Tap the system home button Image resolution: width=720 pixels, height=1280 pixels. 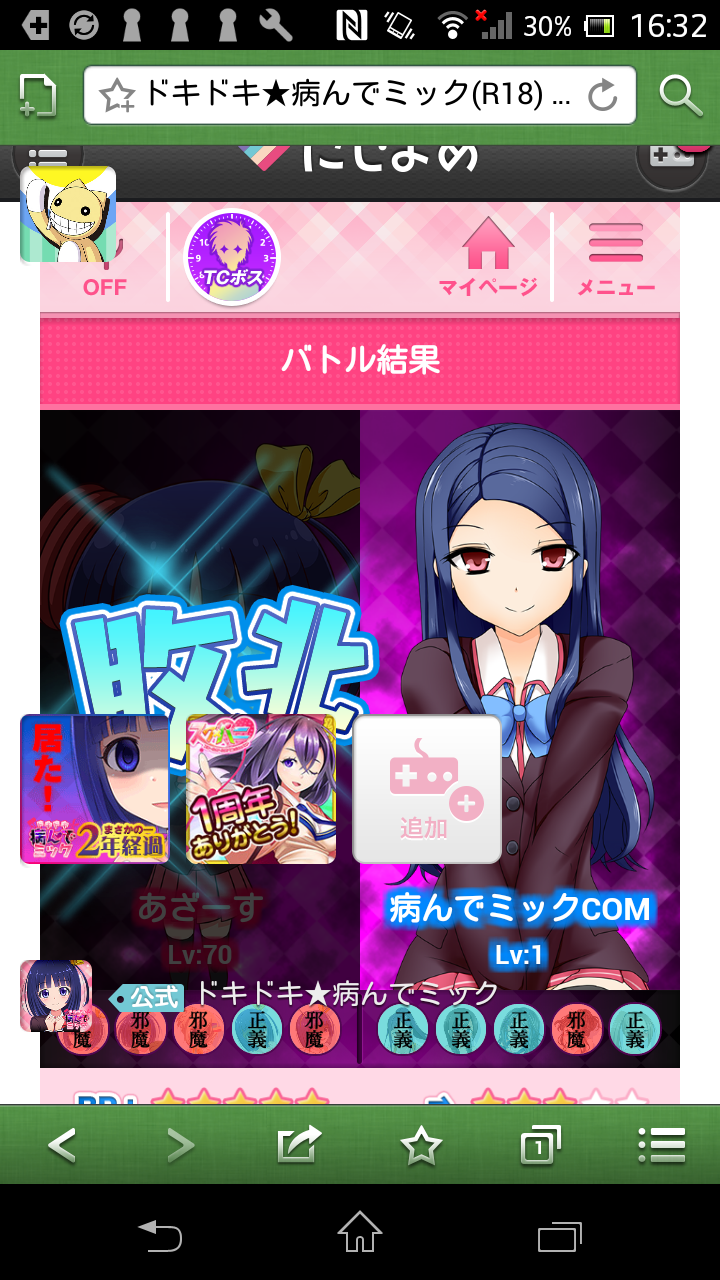[360, 1234]
